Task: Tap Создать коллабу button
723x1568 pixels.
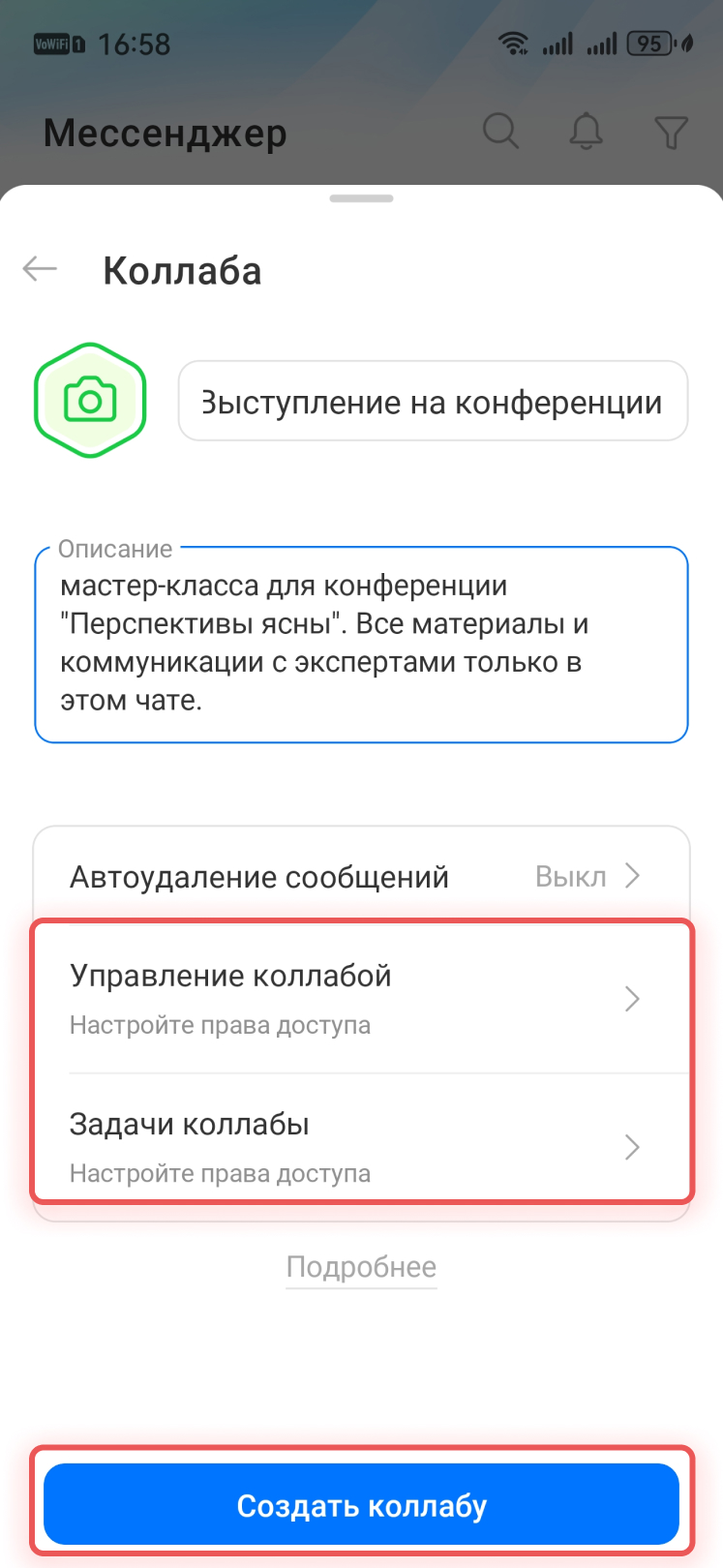Action: (361, 1505)
